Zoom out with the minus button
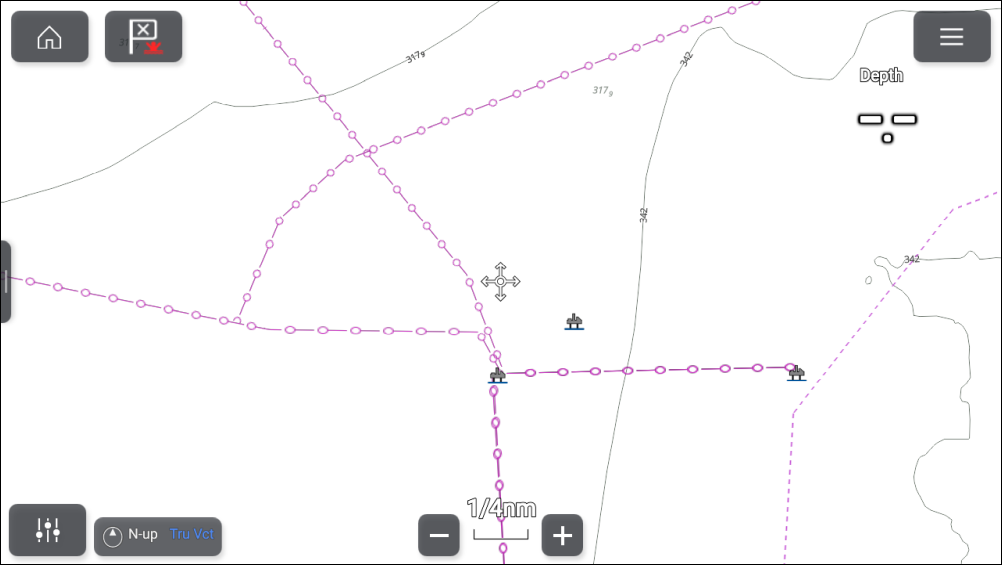The width and height of the screenshot is (1002, 565). pyautogui.click(x=438, y=536)
